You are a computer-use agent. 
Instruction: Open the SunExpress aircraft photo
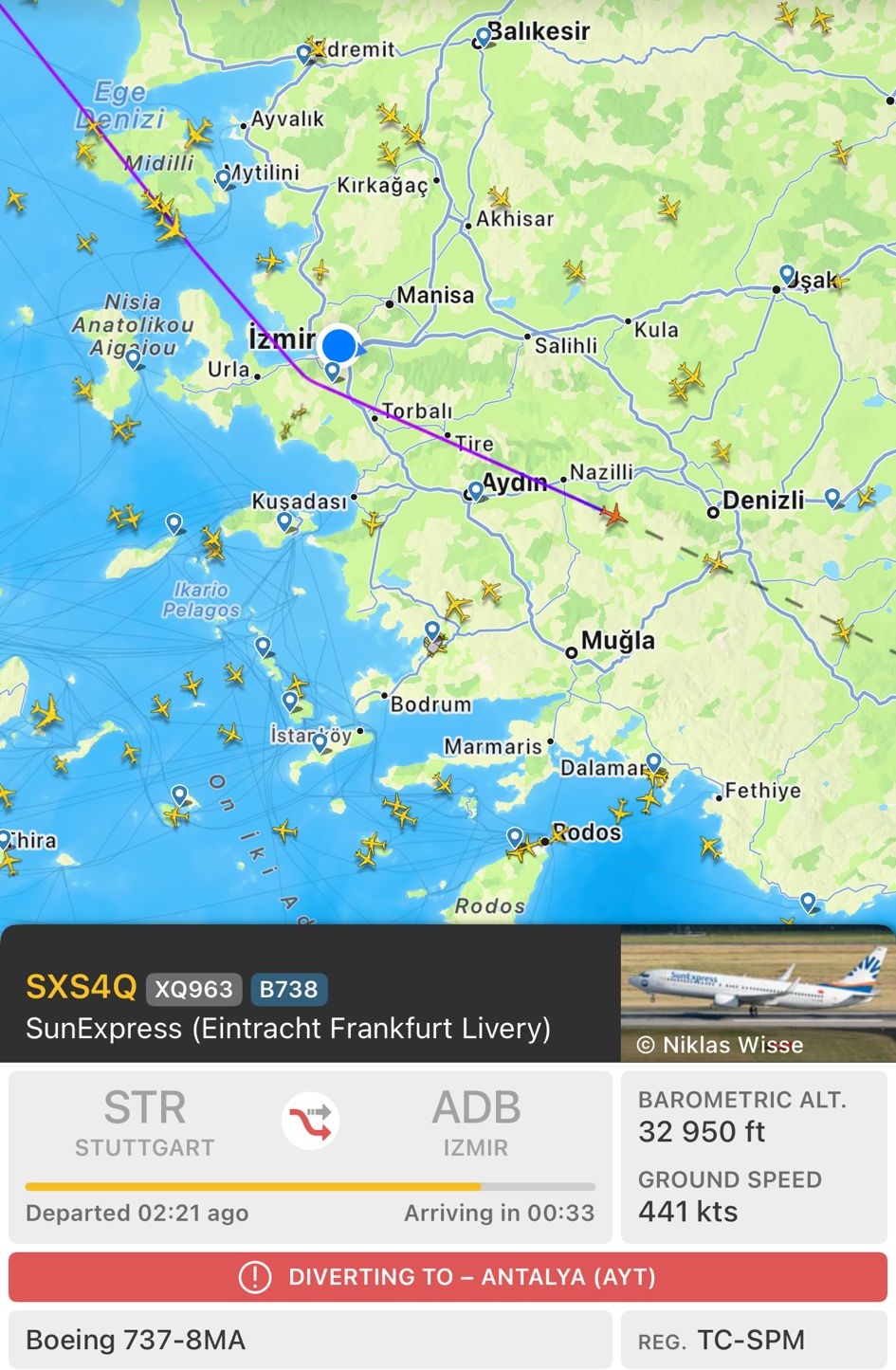pos(758,993)
